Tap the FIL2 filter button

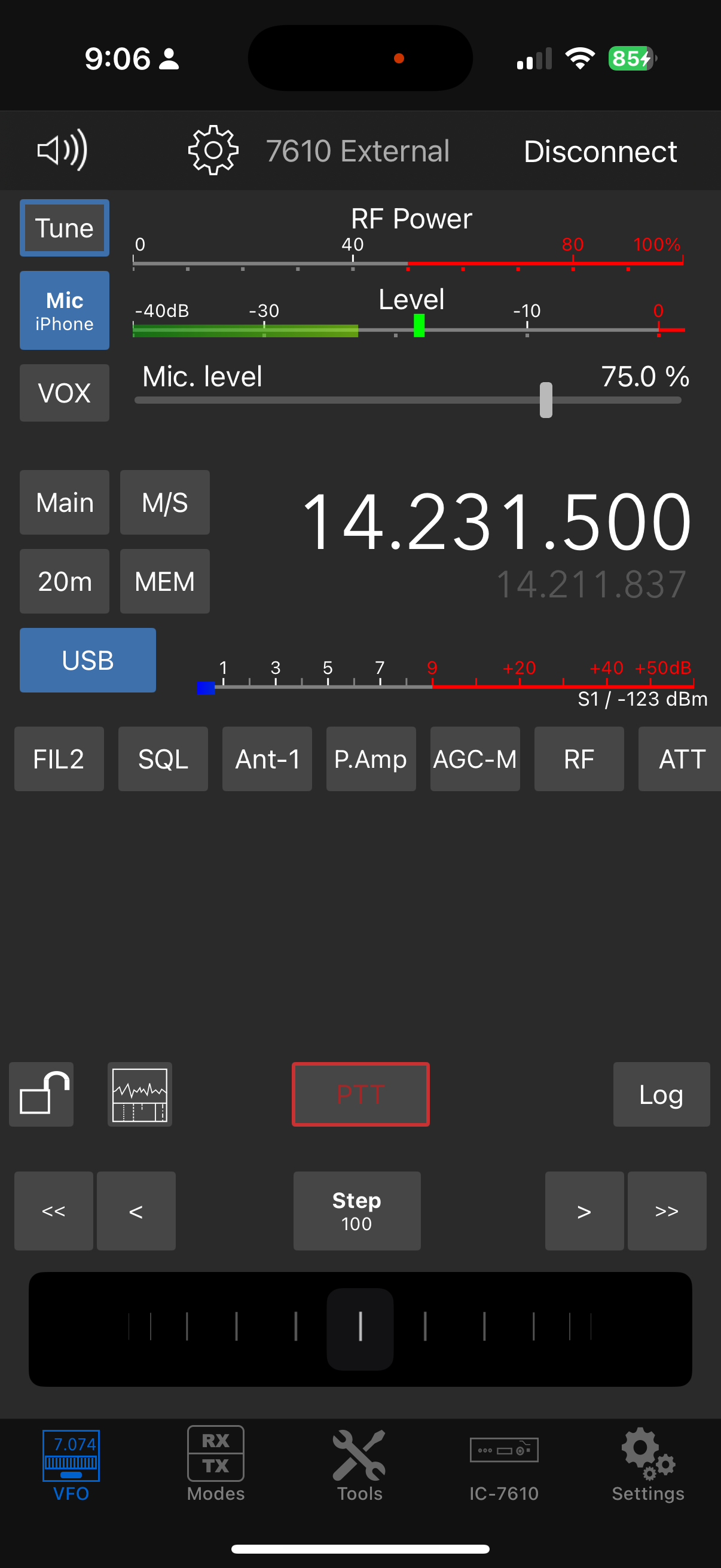59,759
